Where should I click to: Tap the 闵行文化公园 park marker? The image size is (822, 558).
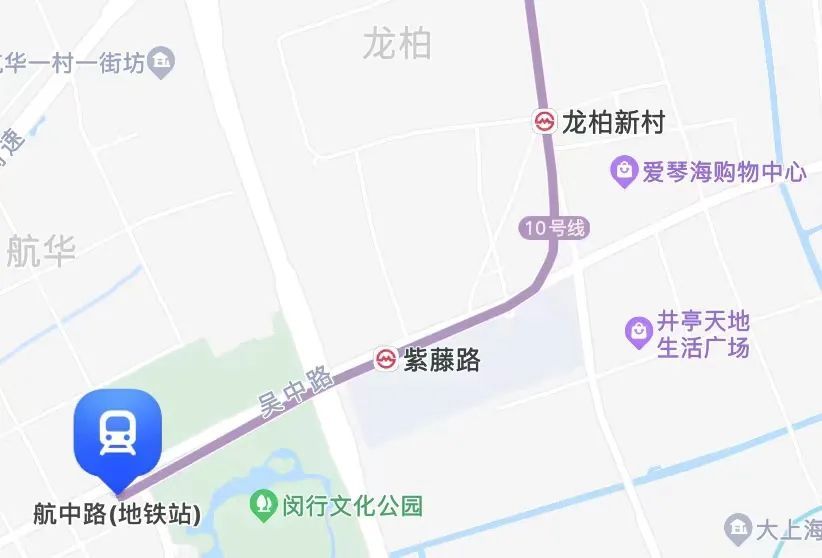pyautogui.click(x=265, y=503)
